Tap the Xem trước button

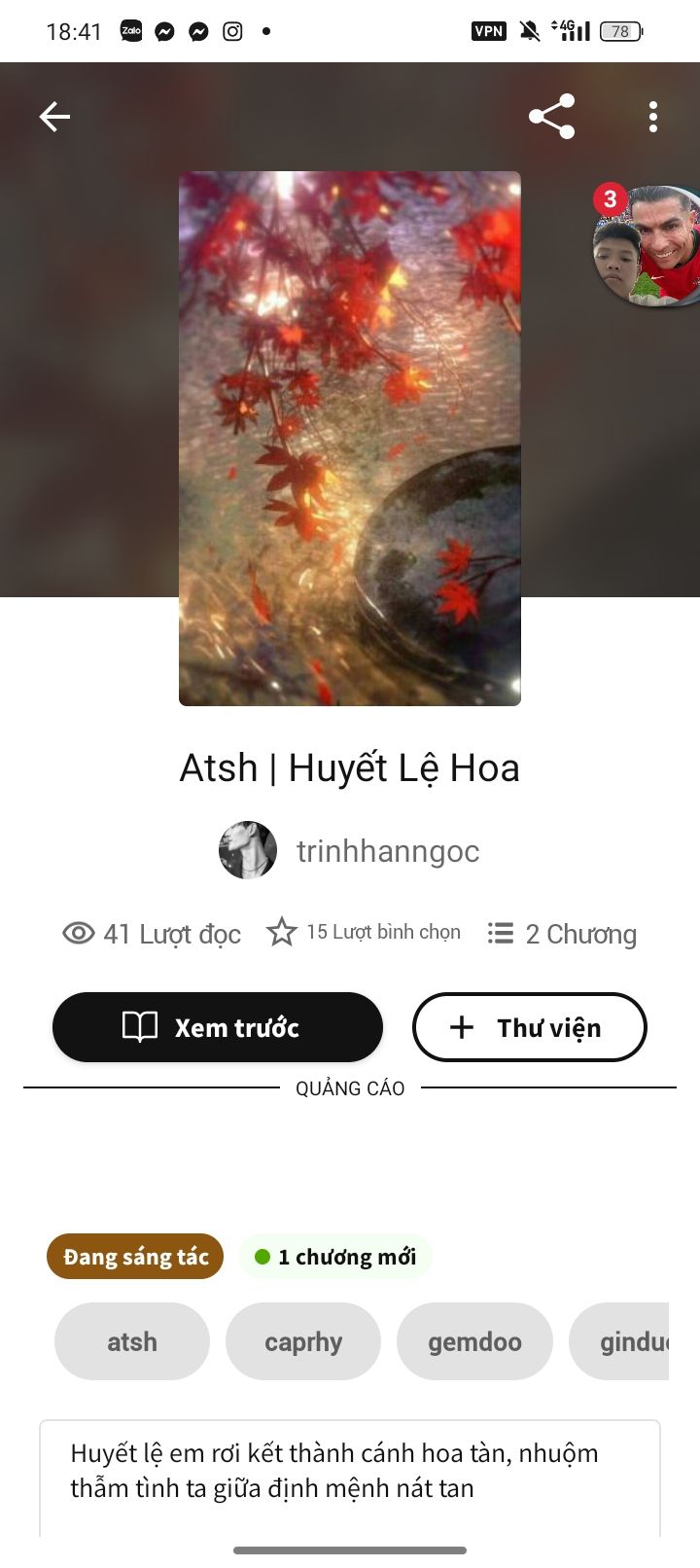pyautogui.click(x=218, y=1027)
